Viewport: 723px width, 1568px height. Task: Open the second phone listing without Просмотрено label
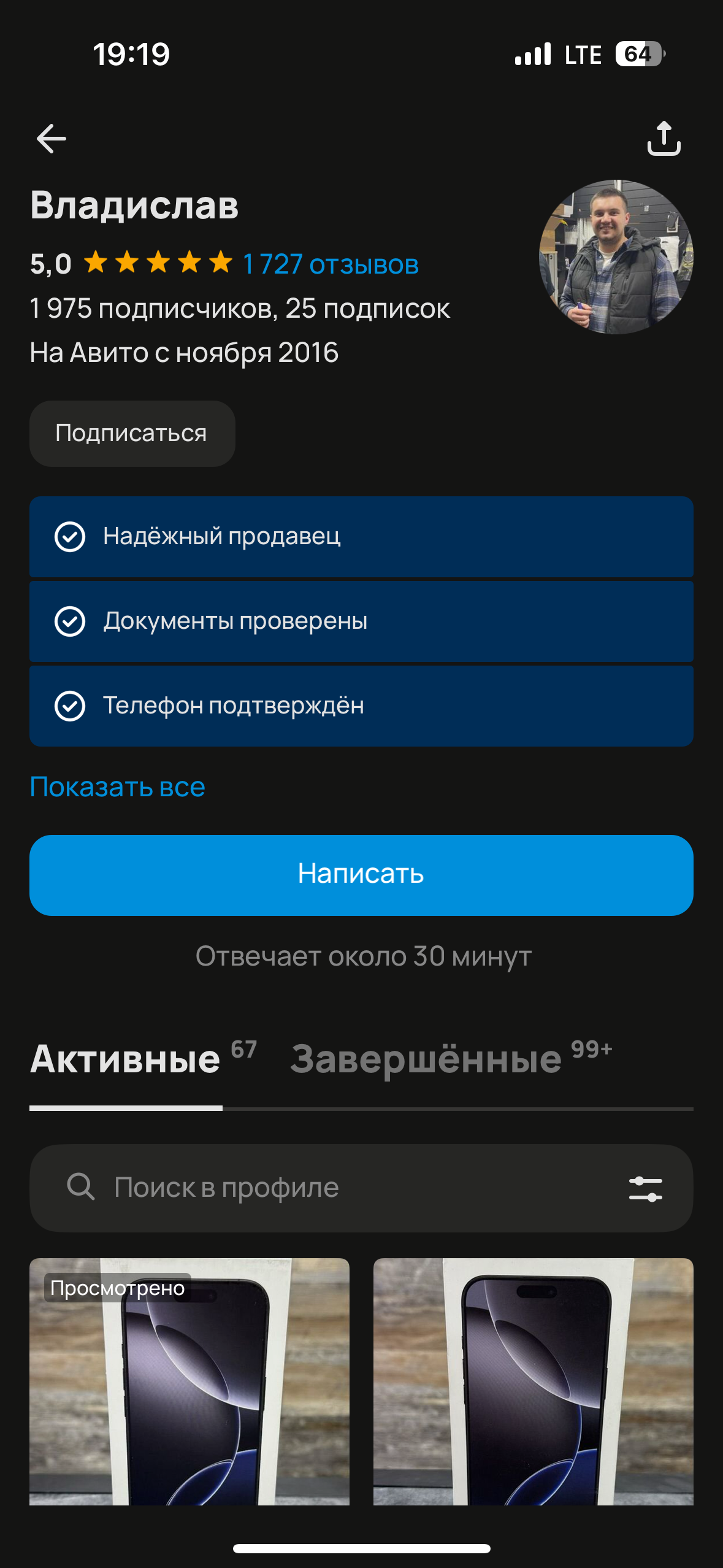pyautogui.click(x=534, y=1382)
